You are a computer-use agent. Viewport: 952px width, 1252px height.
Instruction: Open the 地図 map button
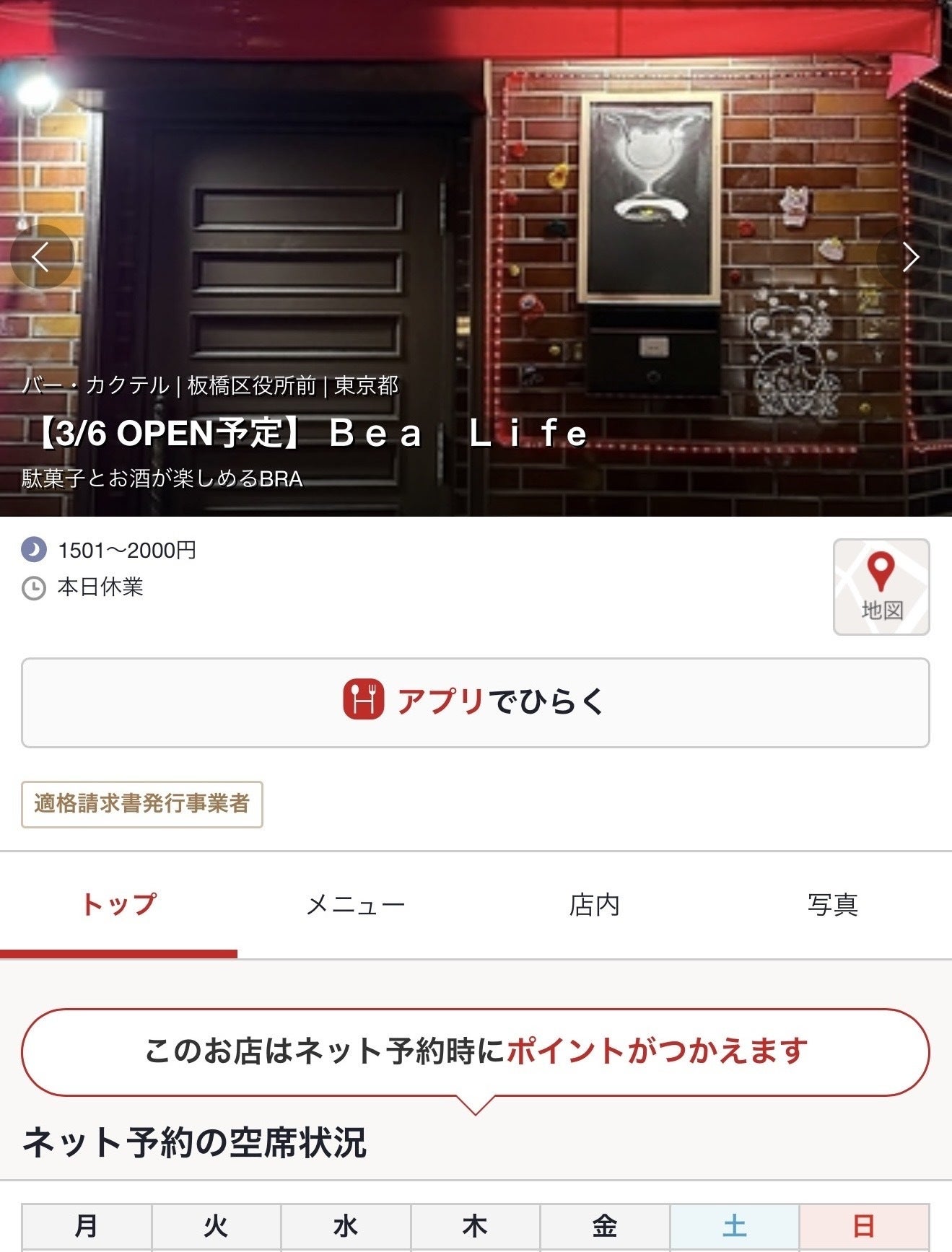tap(881, 587)
